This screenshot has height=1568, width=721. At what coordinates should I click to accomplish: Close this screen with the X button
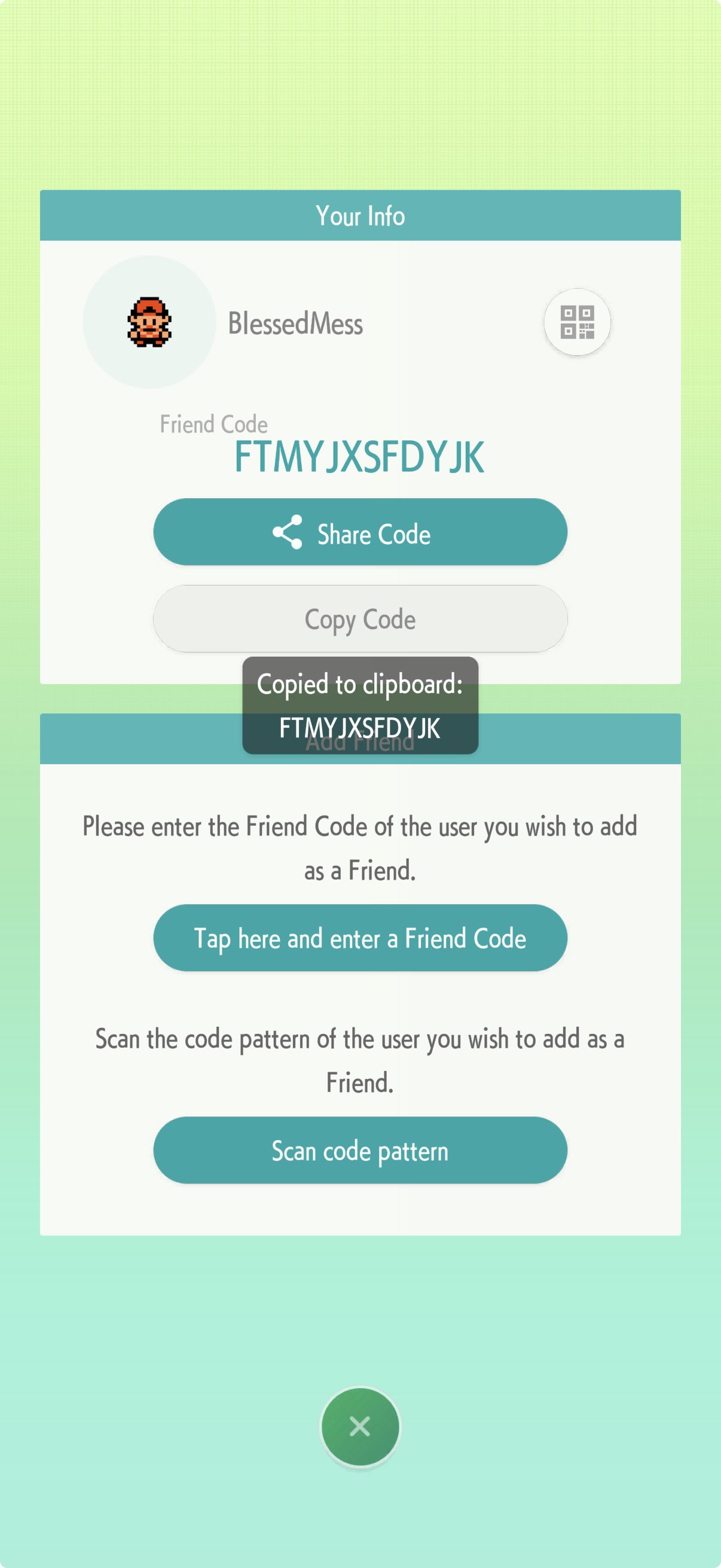(x=360, y=1426)
